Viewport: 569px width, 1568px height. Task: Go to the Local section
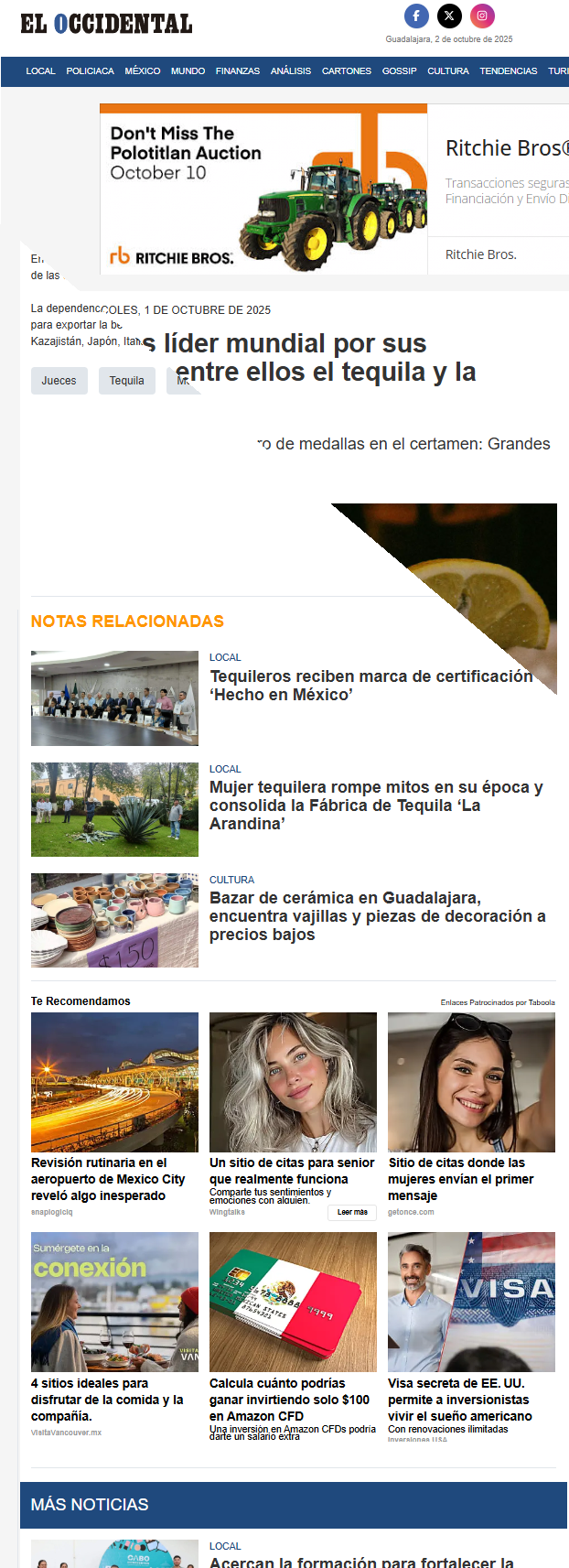tap(40, 70)
